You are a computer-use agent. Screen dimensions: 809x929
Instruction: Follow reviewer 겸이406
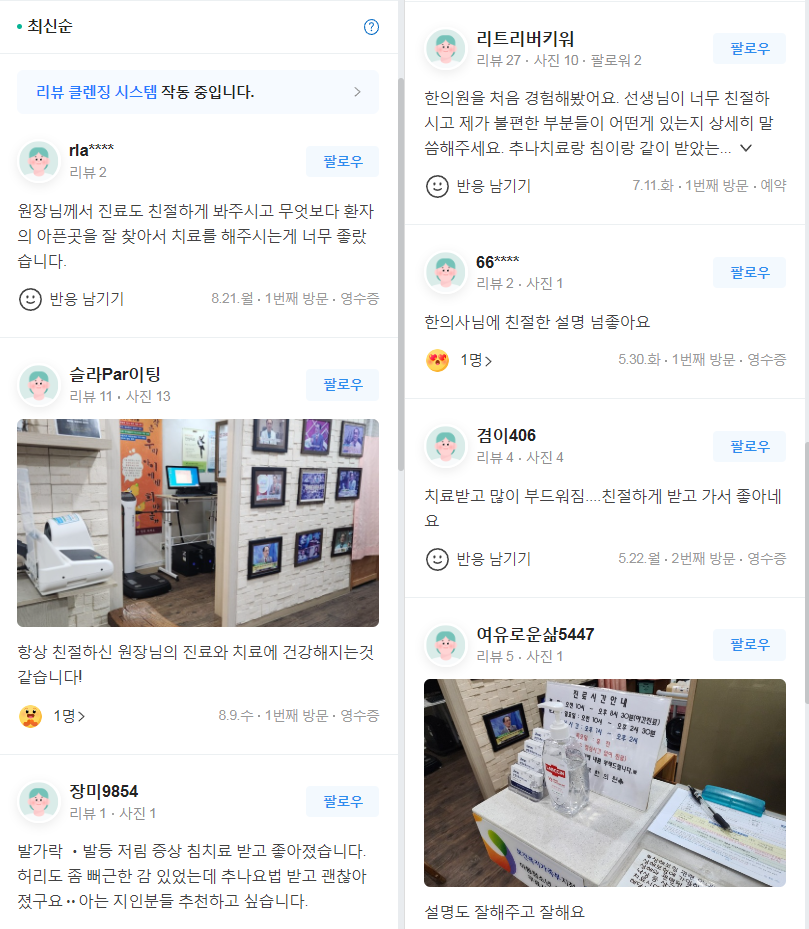[749, 446]
